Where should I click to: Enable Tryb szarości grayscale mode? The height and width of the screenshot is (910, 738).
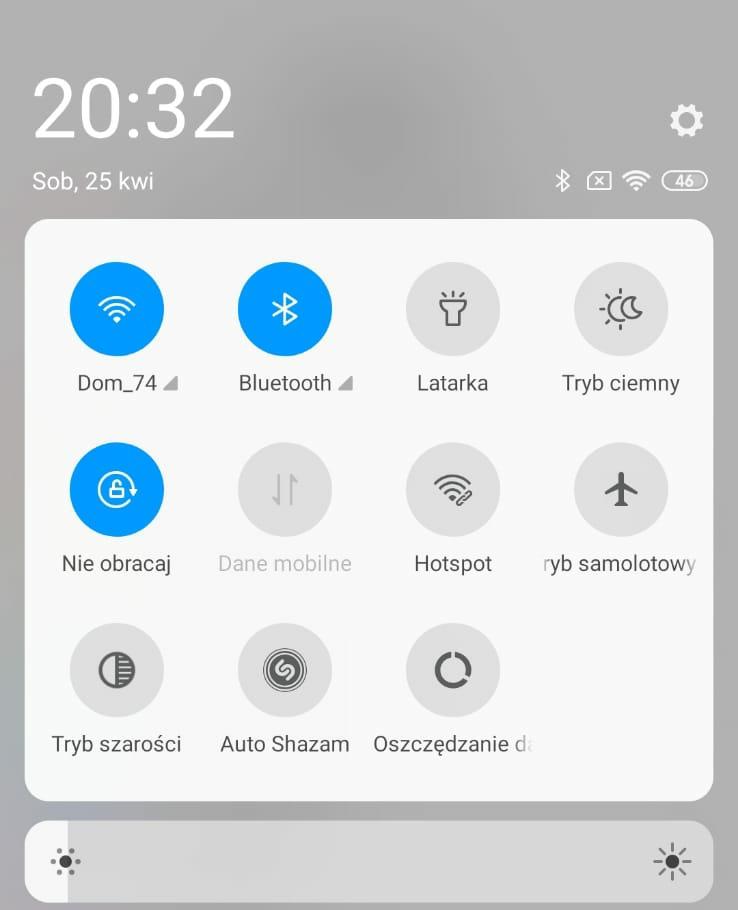click(x=117, y=670)
